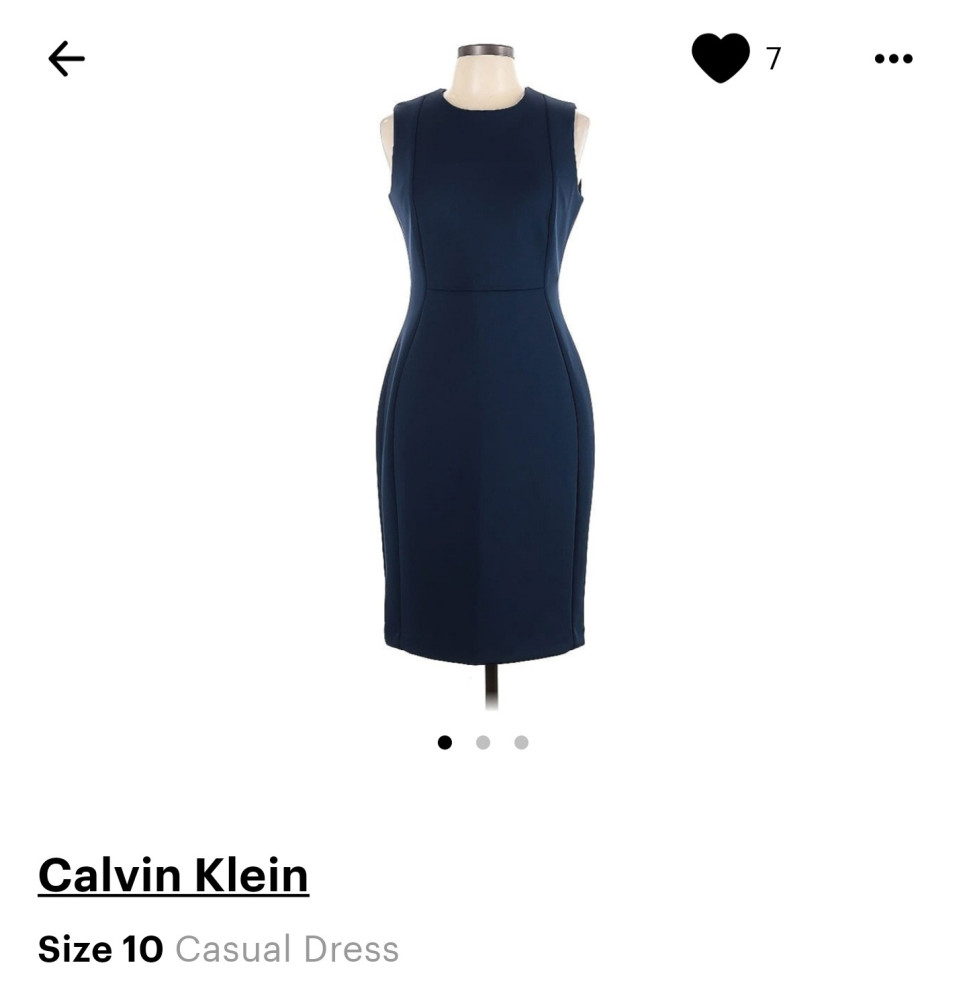This screenshot has height=1000, width=967.
Task: Tap the heart icon to favorite this dress
Action: click(x=720, y=58)
